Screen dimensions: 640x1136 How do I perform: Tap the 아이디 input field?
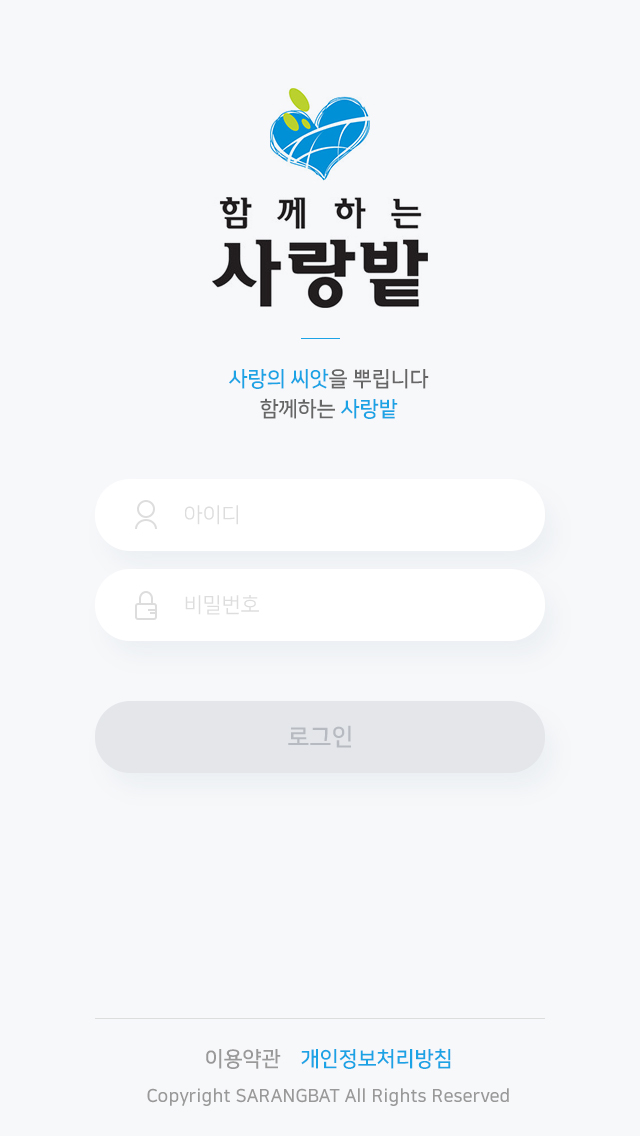coord(320,514)
